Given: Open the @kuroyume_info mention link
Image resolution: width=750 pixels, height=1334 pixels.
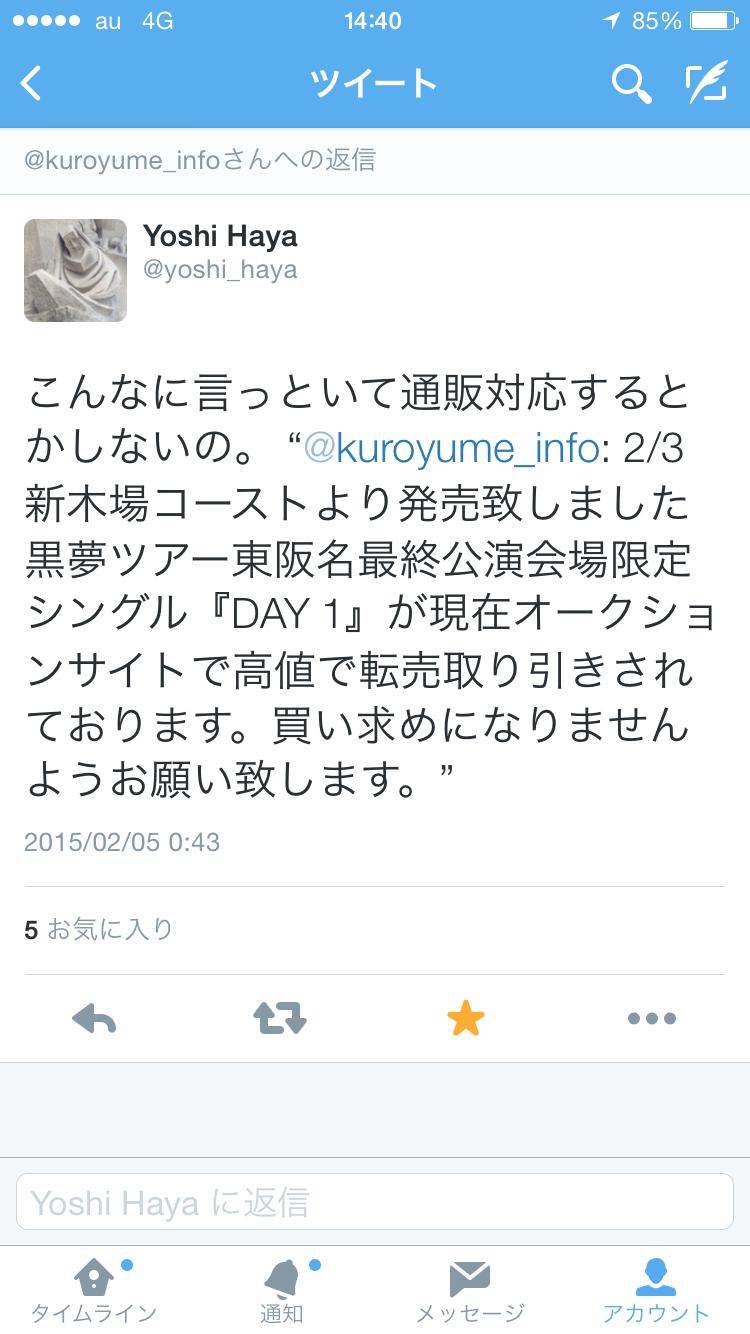Looking at the screenshot, I should coord(450,449).
